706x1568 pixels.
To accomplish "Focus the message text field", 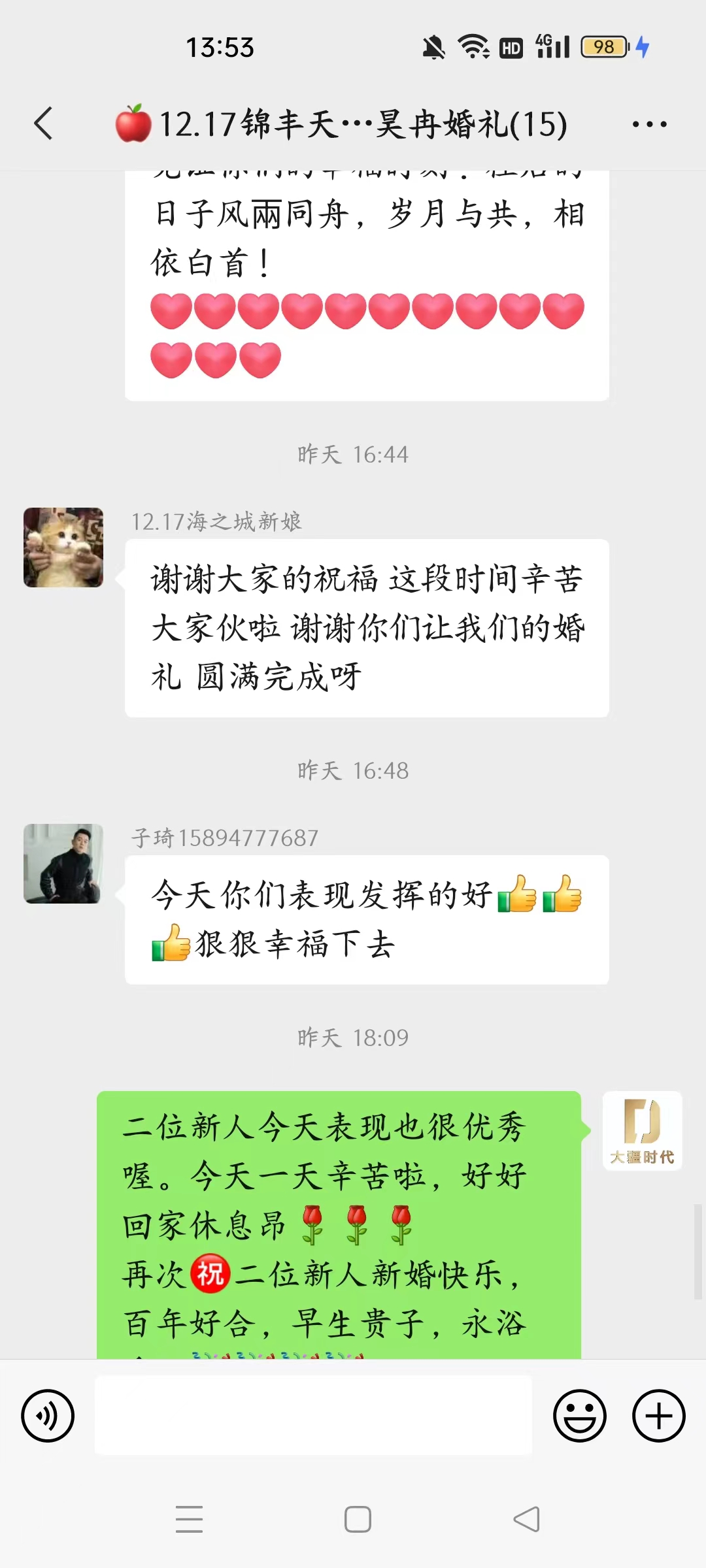I will [313, 1415].
